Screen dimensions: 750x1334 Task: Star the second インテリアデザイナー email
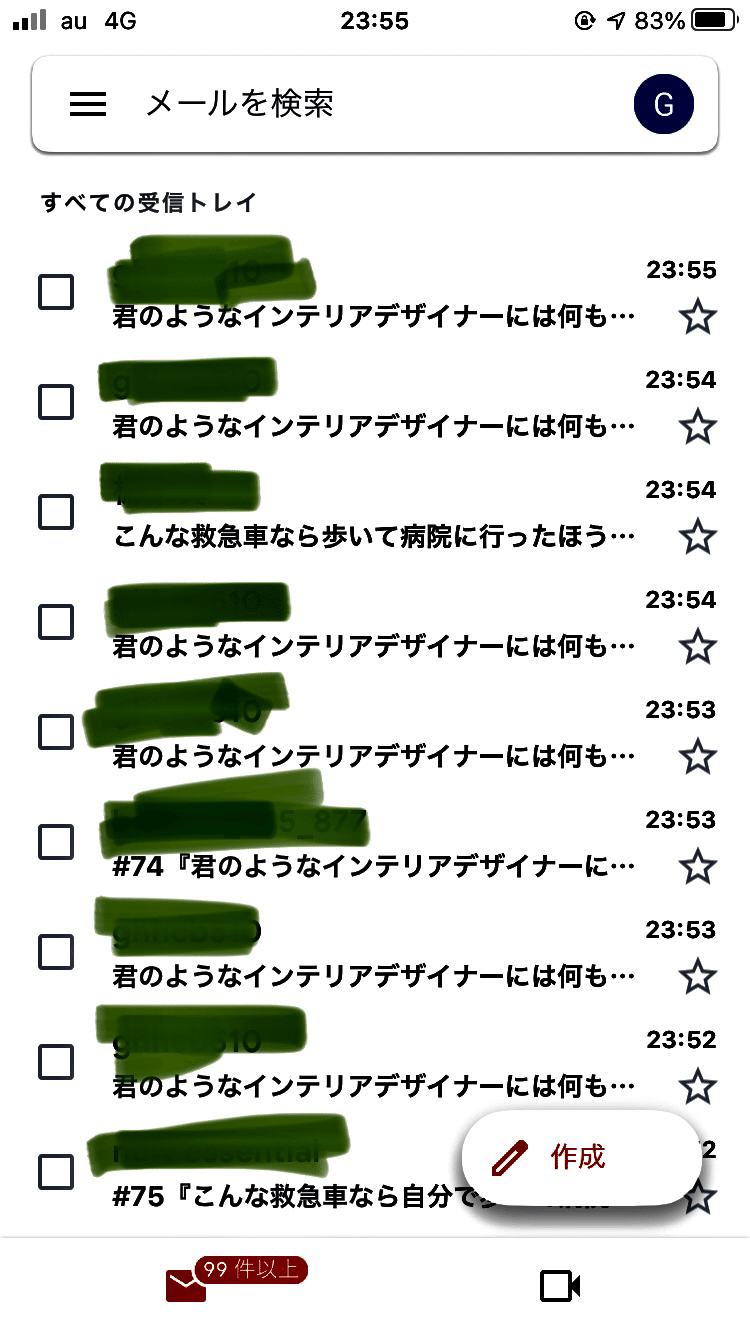(698, 426)
